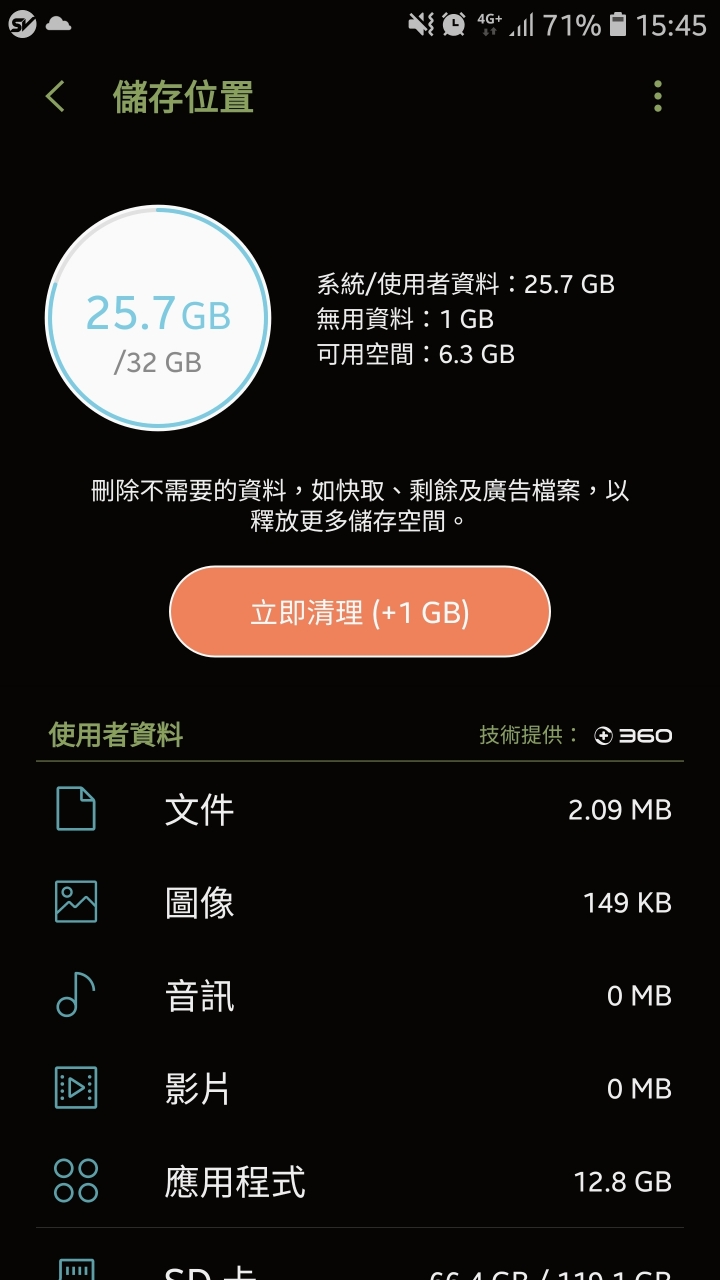Open the 文件 storage category

360,809
